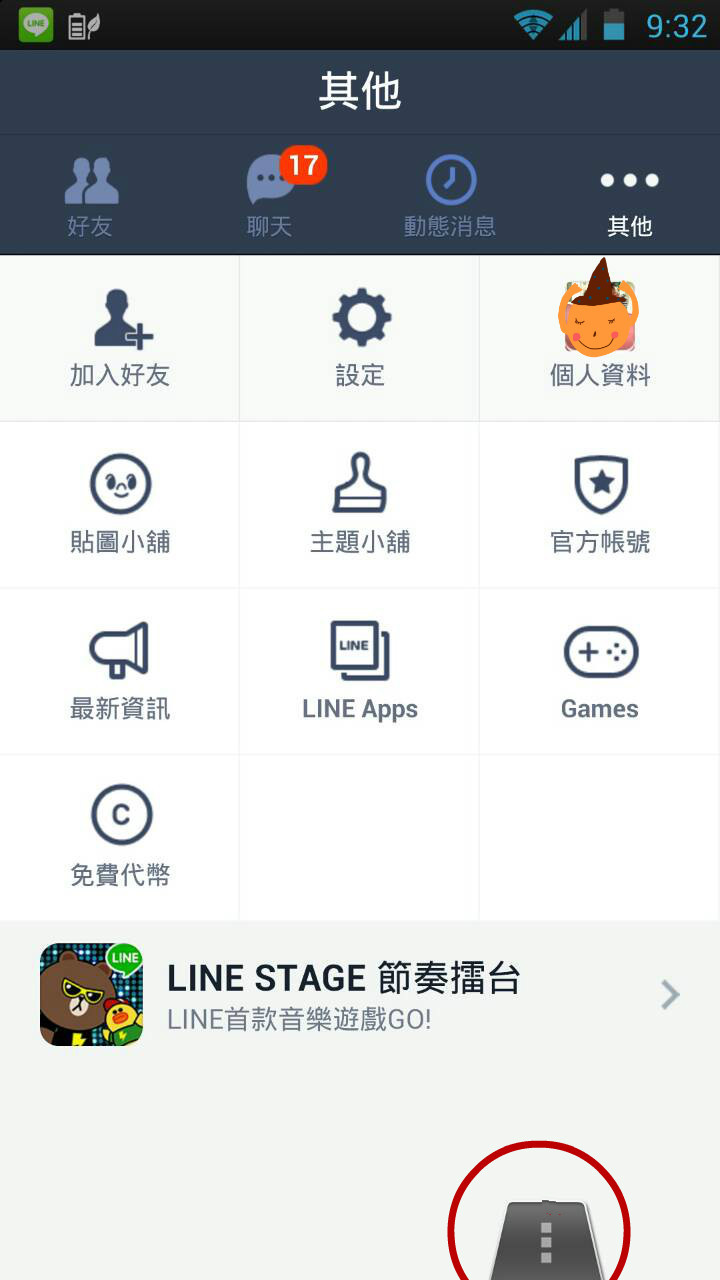Viewport: 720px width, 1280px height.
Task: Open 設定 settings
Action: click(360, 338)
